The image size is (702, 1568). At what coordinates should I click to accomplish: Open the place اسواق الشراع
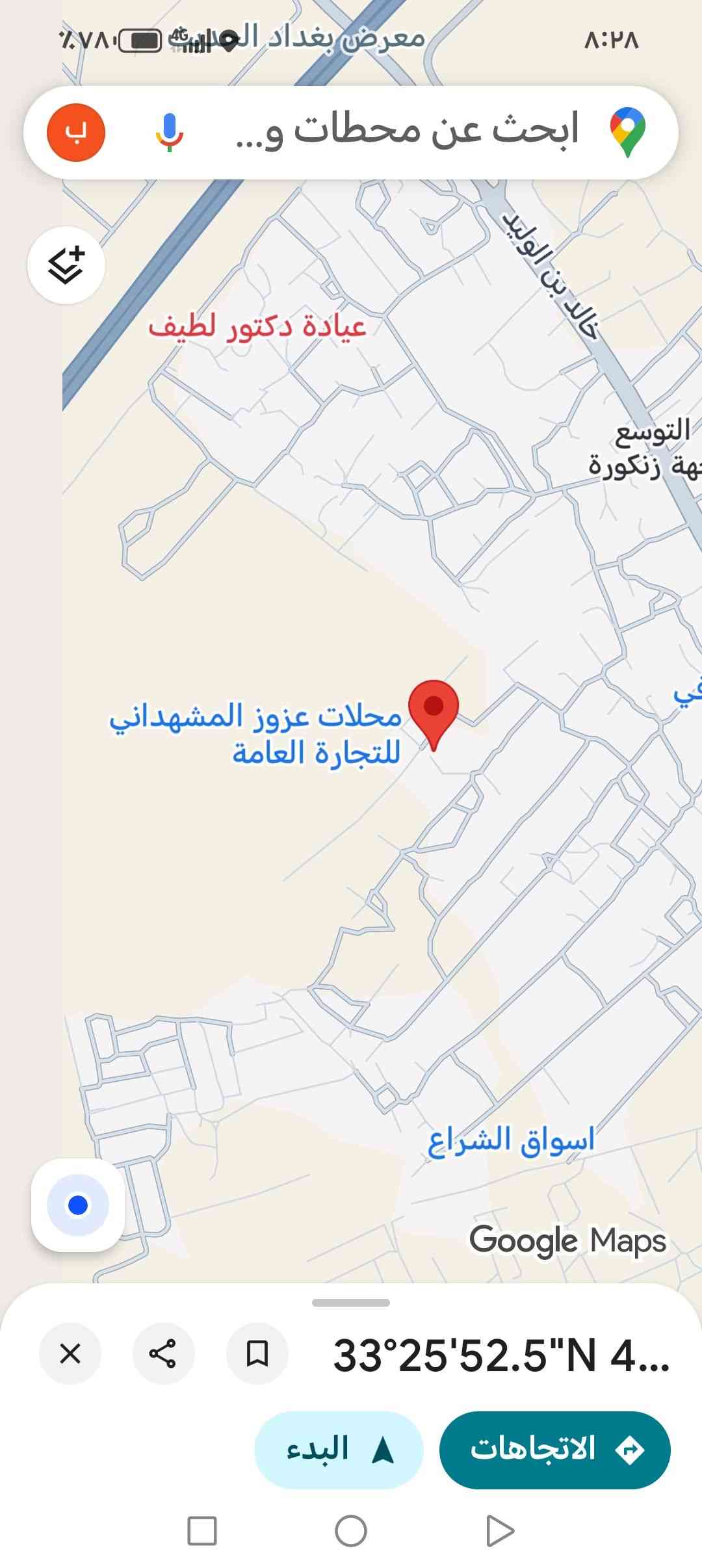[x=511, y=1140]
